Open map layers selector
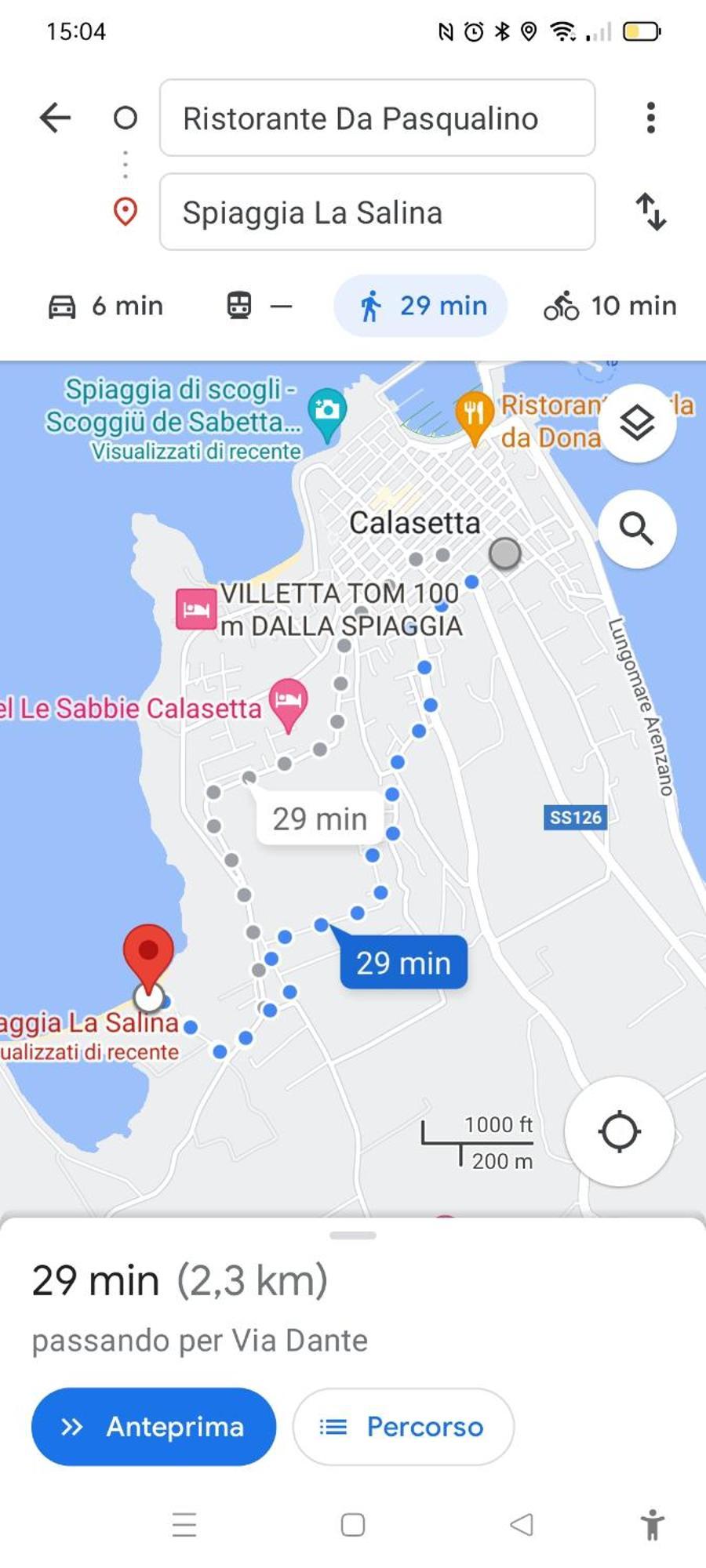The image size is (706, 1568). coord(637,423)
